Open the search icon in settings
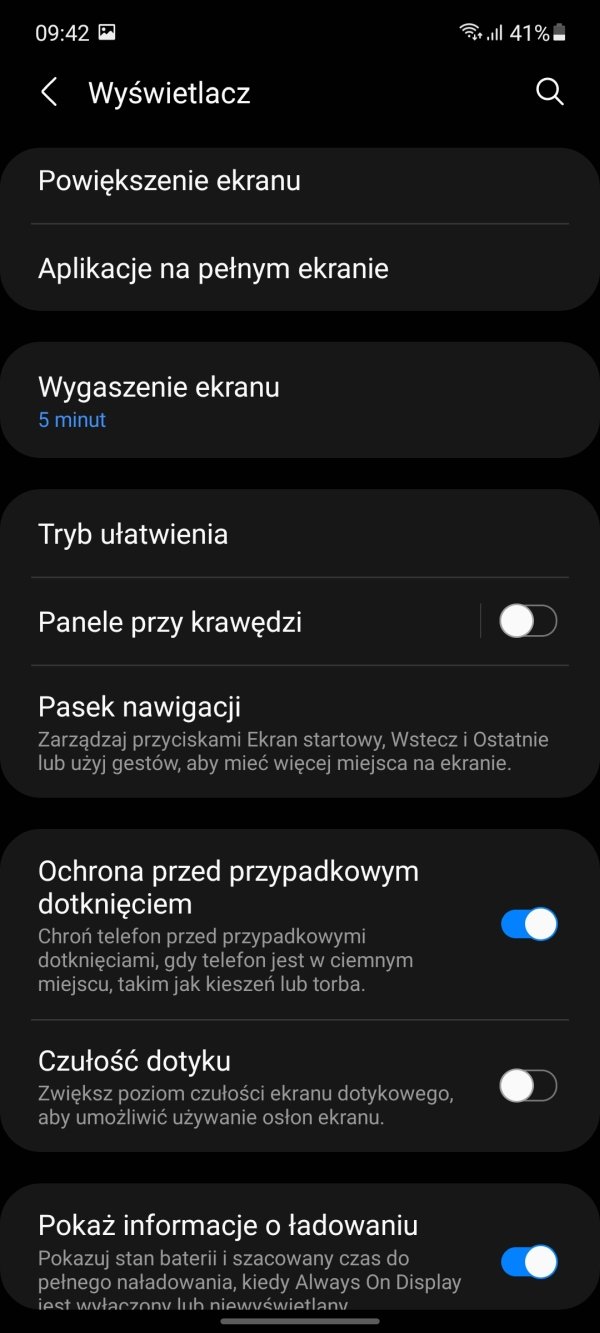The width and height of the screenshot is (600, 1333). [550, 92]
